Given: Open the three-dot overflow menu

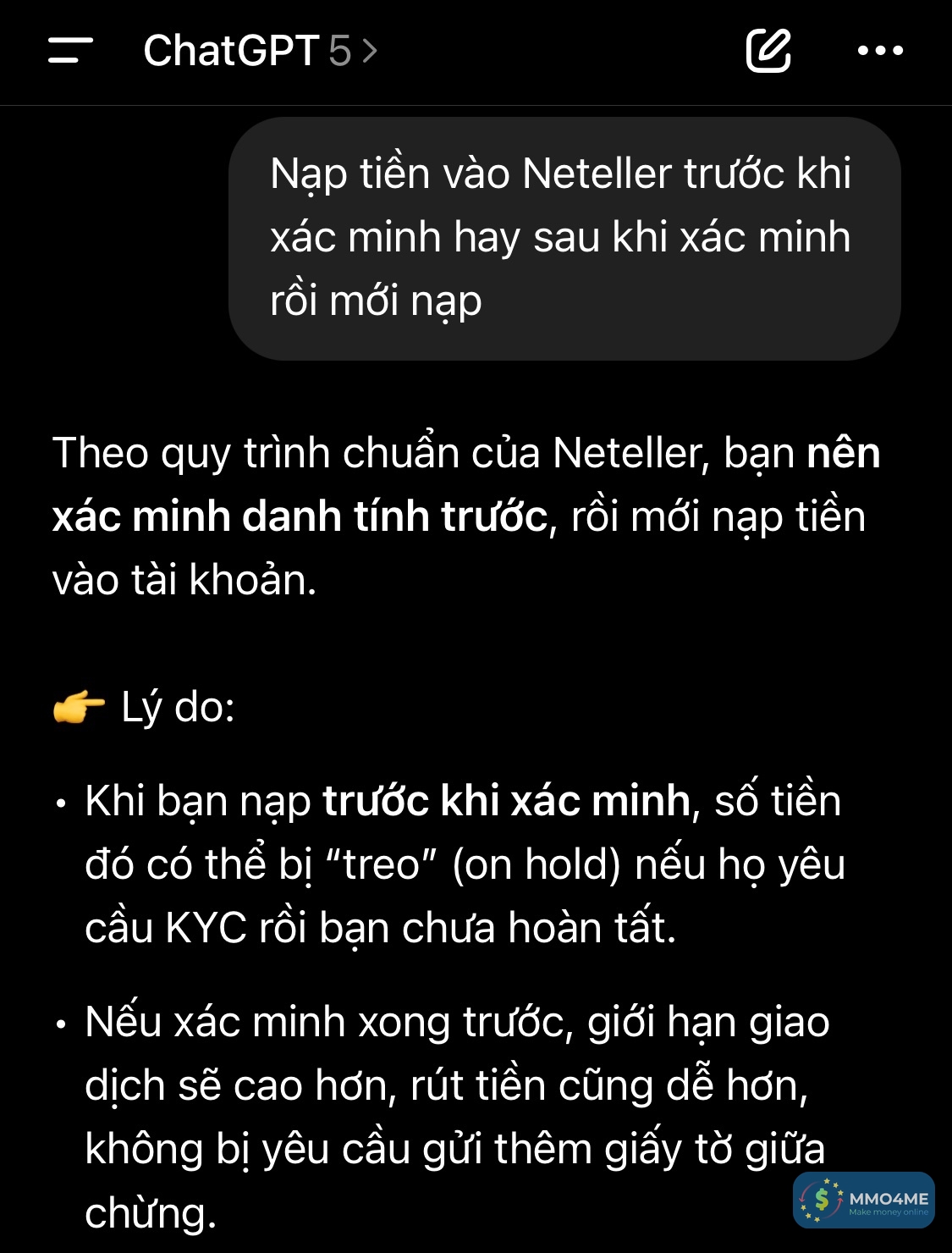Looking at the screenshot, I should tap(880, 51).
